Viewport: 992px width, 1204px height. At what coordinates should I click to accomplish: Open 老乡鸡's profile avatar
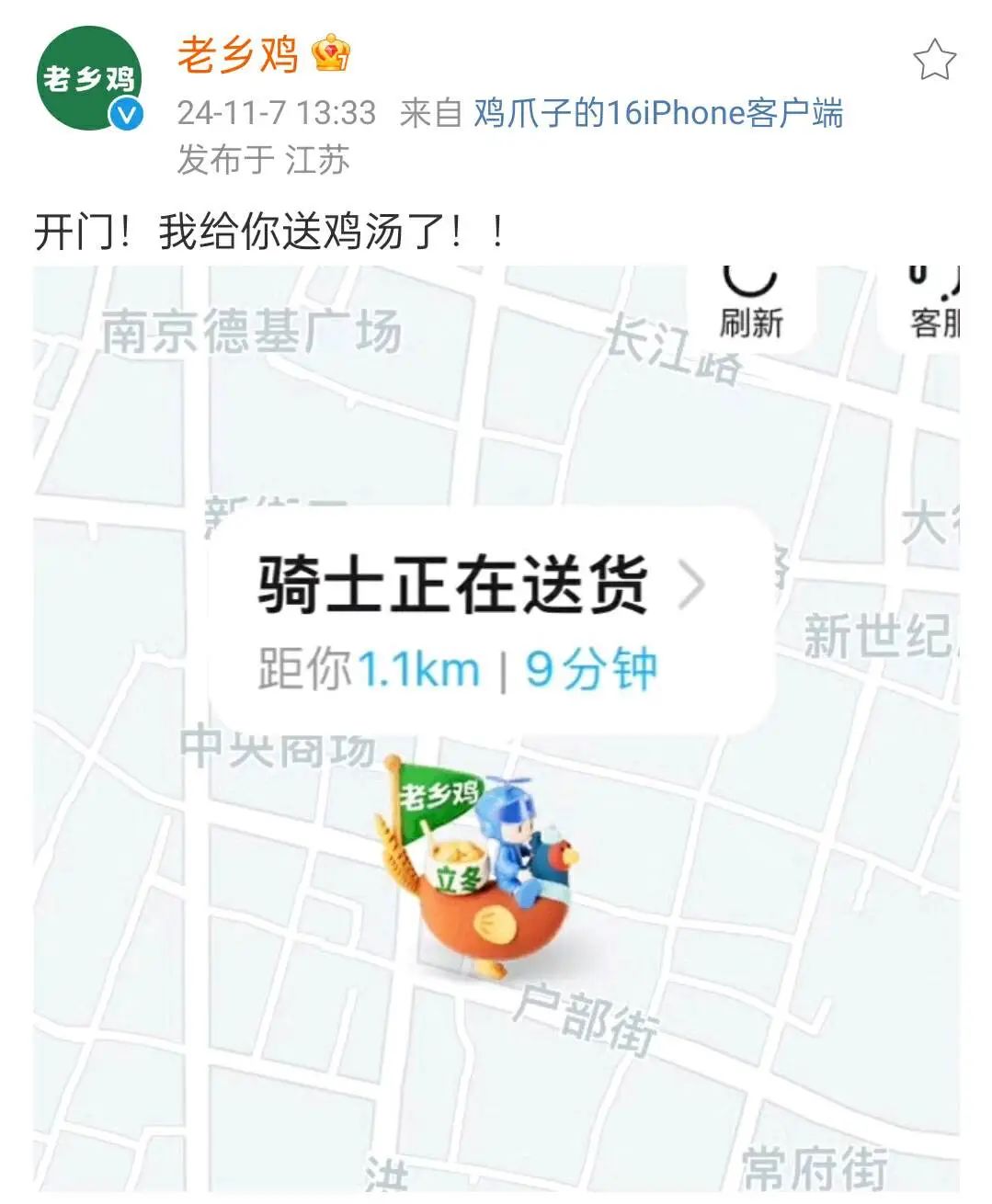click(88, 79)
